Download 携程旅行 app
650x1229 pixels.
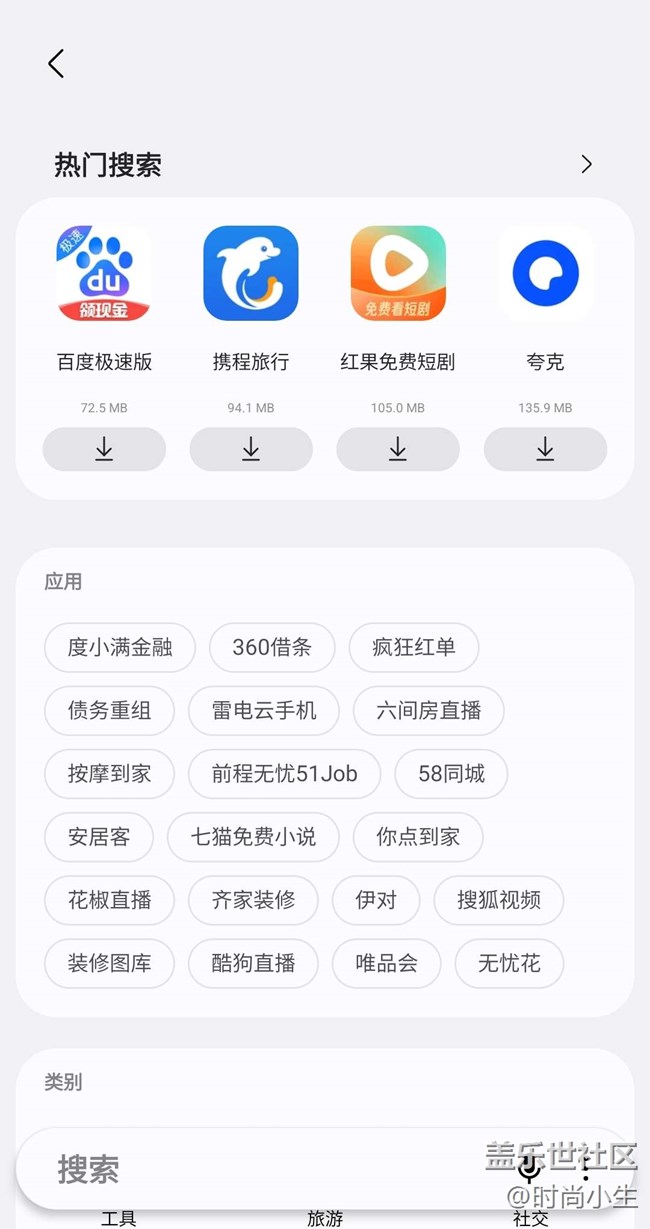[x=251, y=449]
